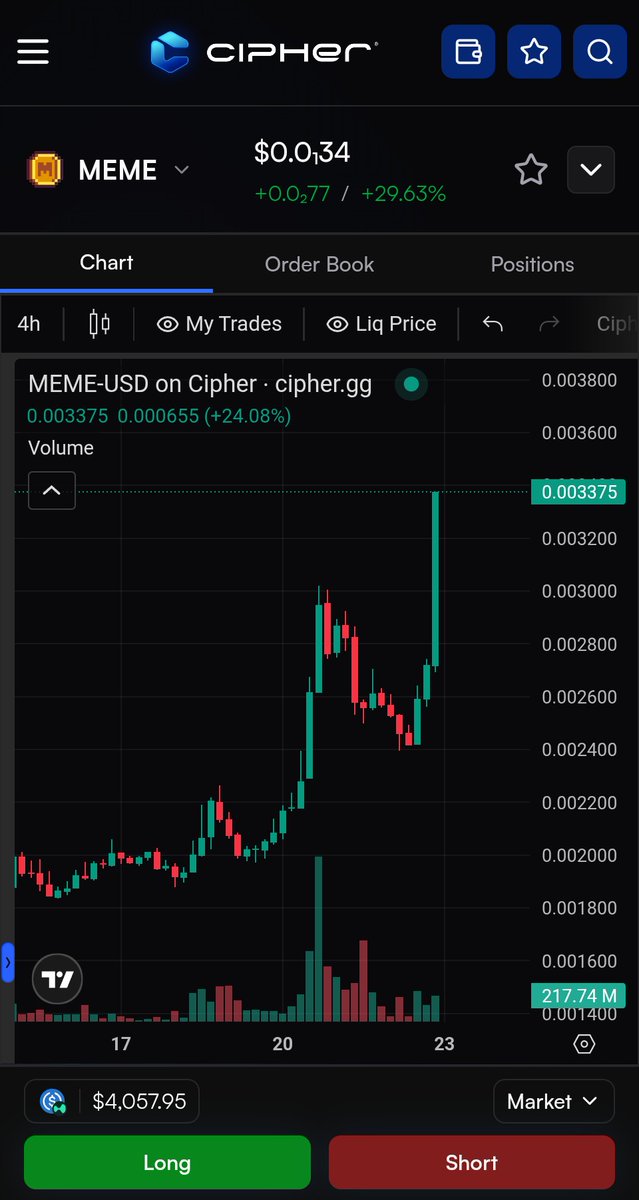The image size is (639, 1200).
Task: Expand market details chevron beside star
Action: pos(591,170)
